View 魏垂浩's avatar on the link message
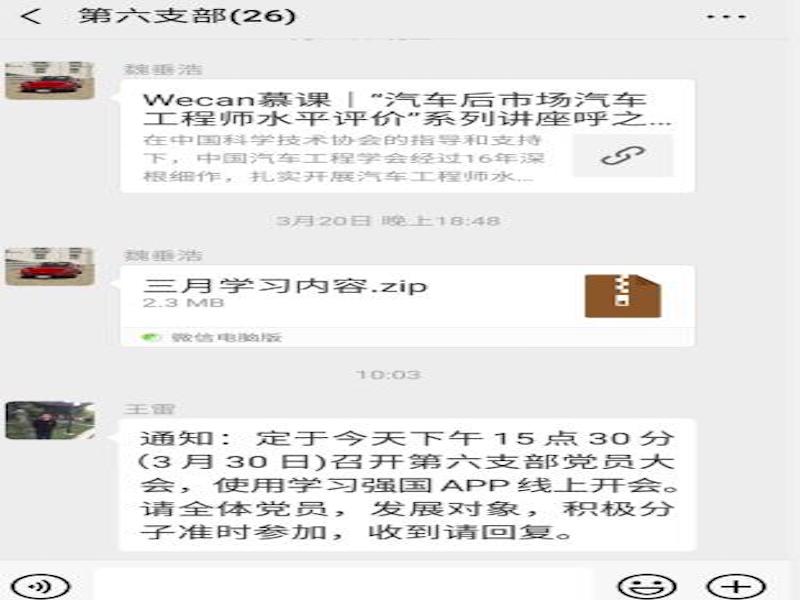800x600 pixels. point(49,81)
